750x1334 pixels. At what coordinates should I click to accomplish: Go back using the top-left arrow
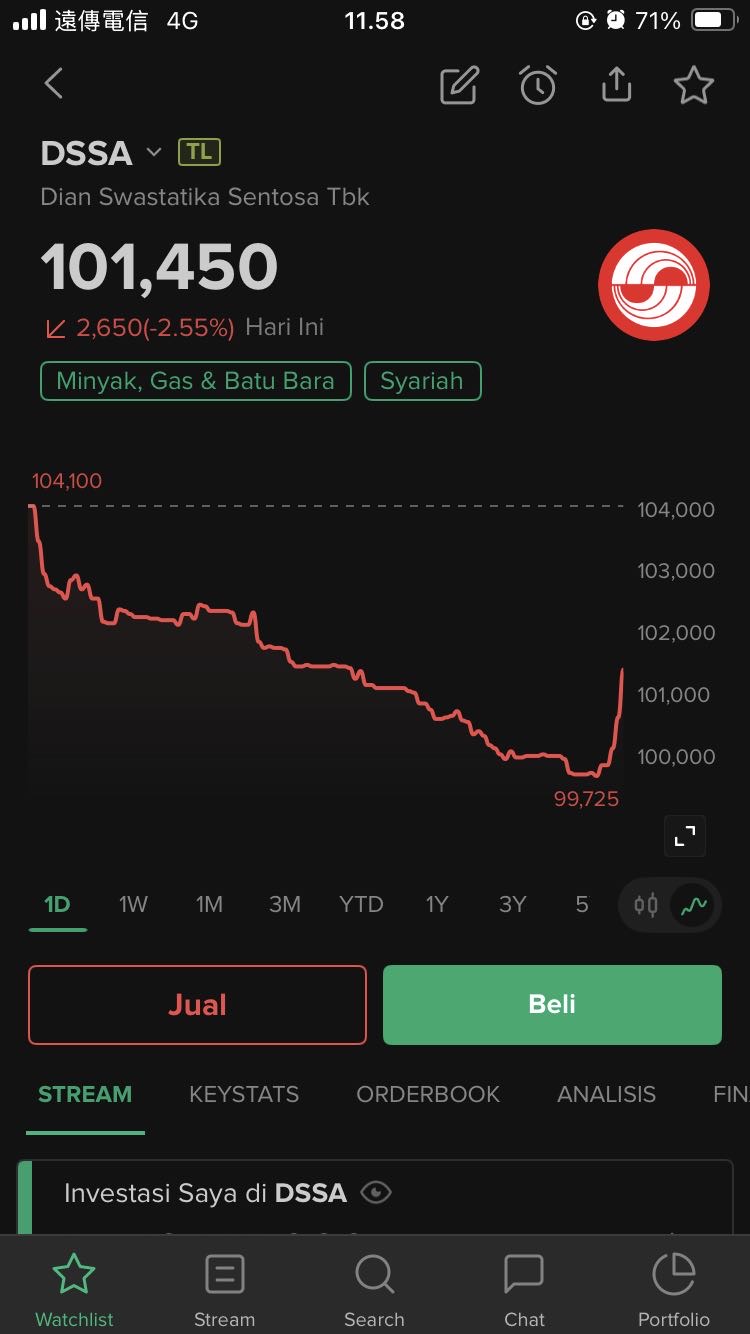tap(54, 84)
